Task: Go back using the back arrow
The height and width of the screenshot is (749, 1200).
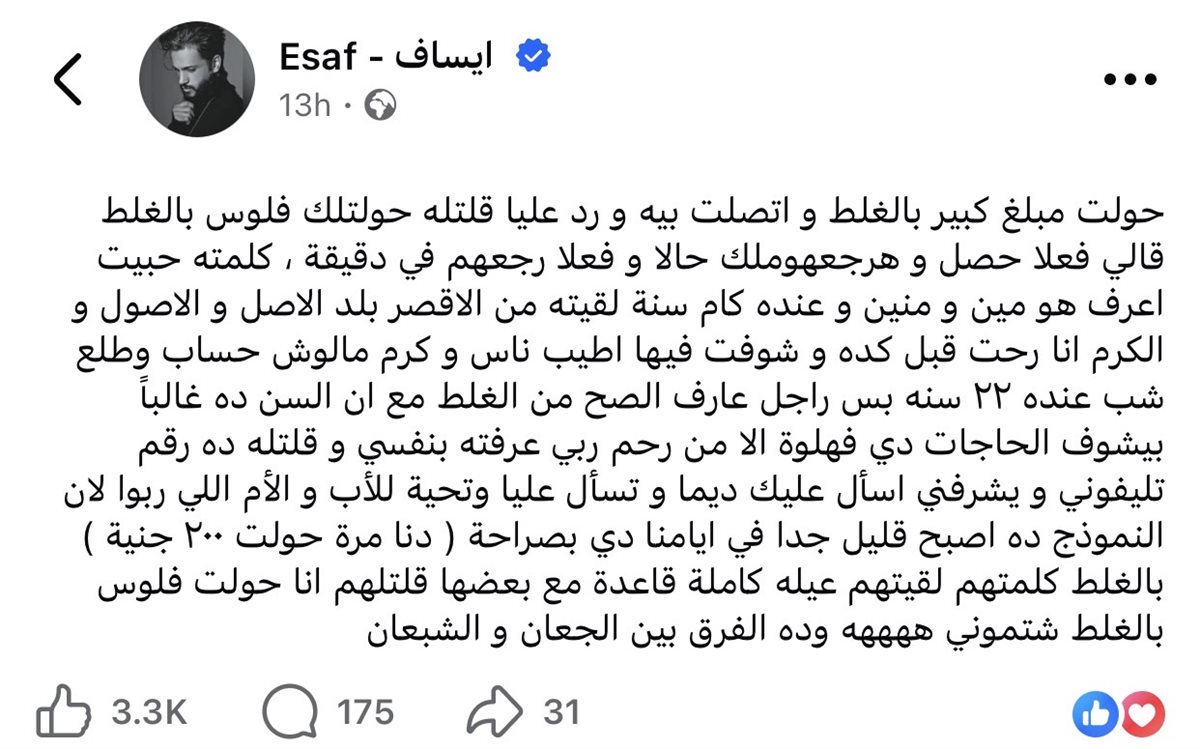Action: point(67,80)
